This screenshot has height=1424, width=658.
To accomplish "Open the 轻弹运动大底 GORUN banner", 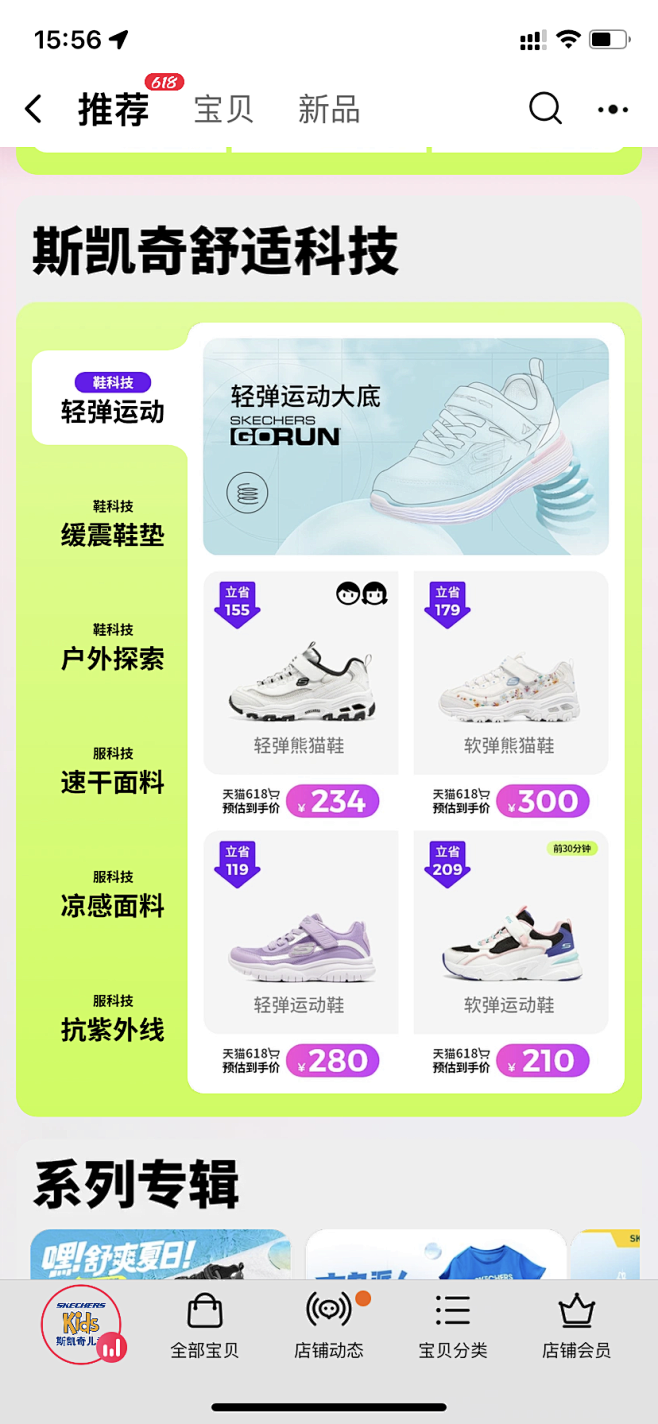I will coord(406,447).
